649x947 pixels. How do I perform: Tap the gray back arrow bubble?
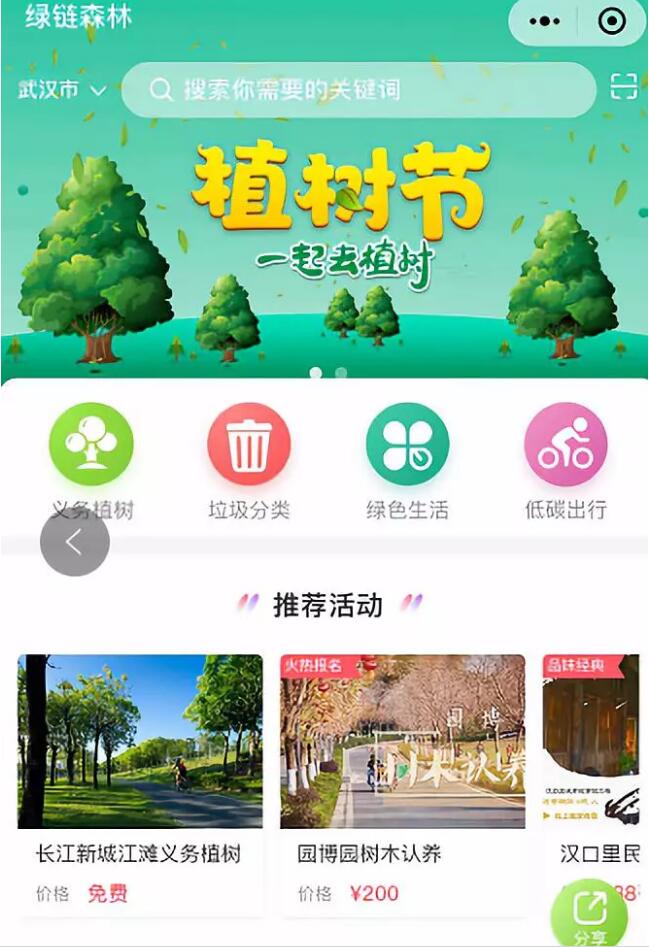click(75, 542)
